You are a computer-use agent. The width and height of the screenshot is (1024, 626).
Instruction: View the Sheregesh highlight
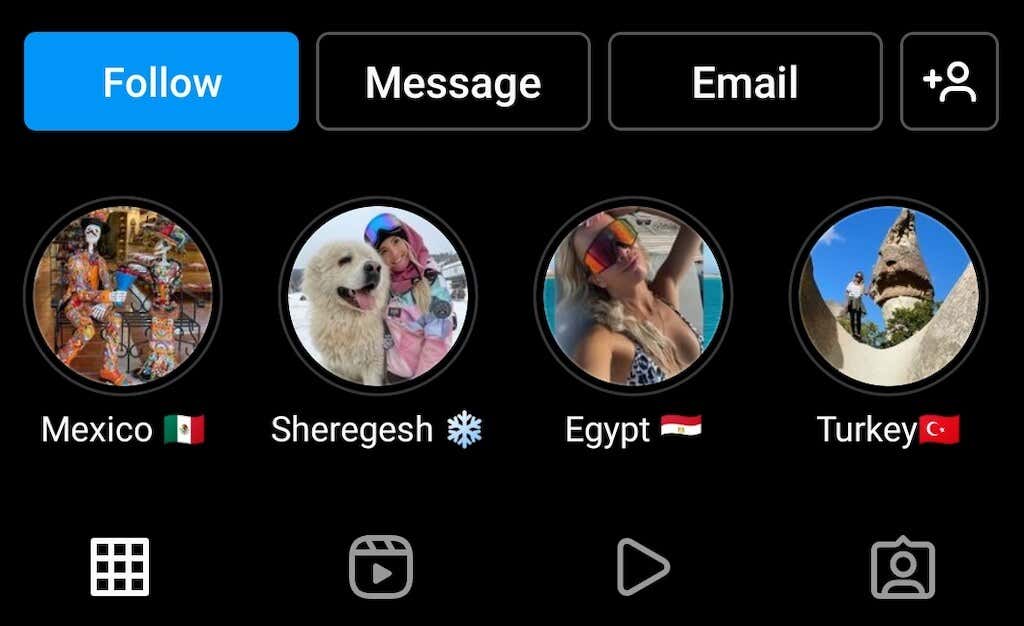[377, 296]
